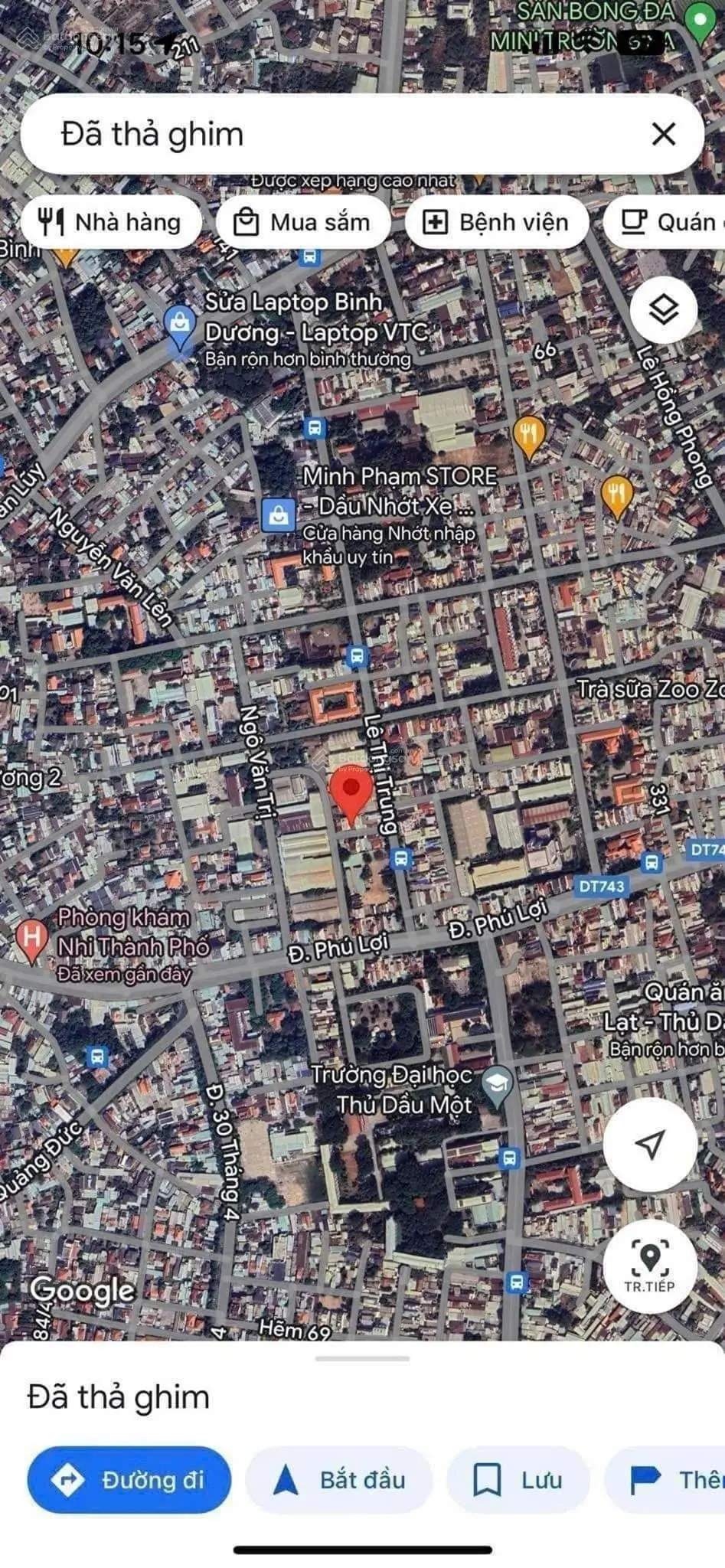Get directions with Đường đi
The height and width of the screenshot is (1568, 725).
(129, 1480)
